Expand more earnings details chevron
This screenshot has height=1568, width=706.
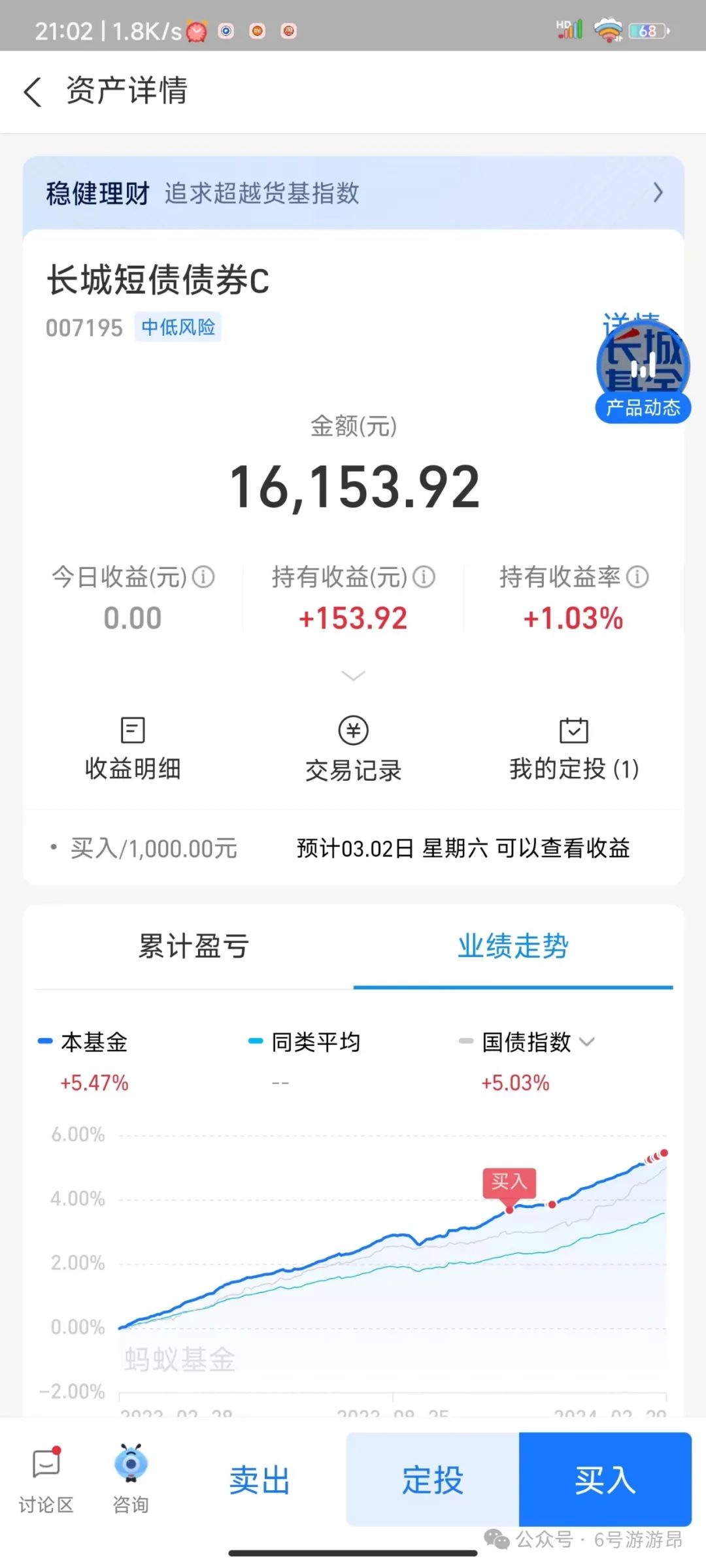tap(353, 676)
